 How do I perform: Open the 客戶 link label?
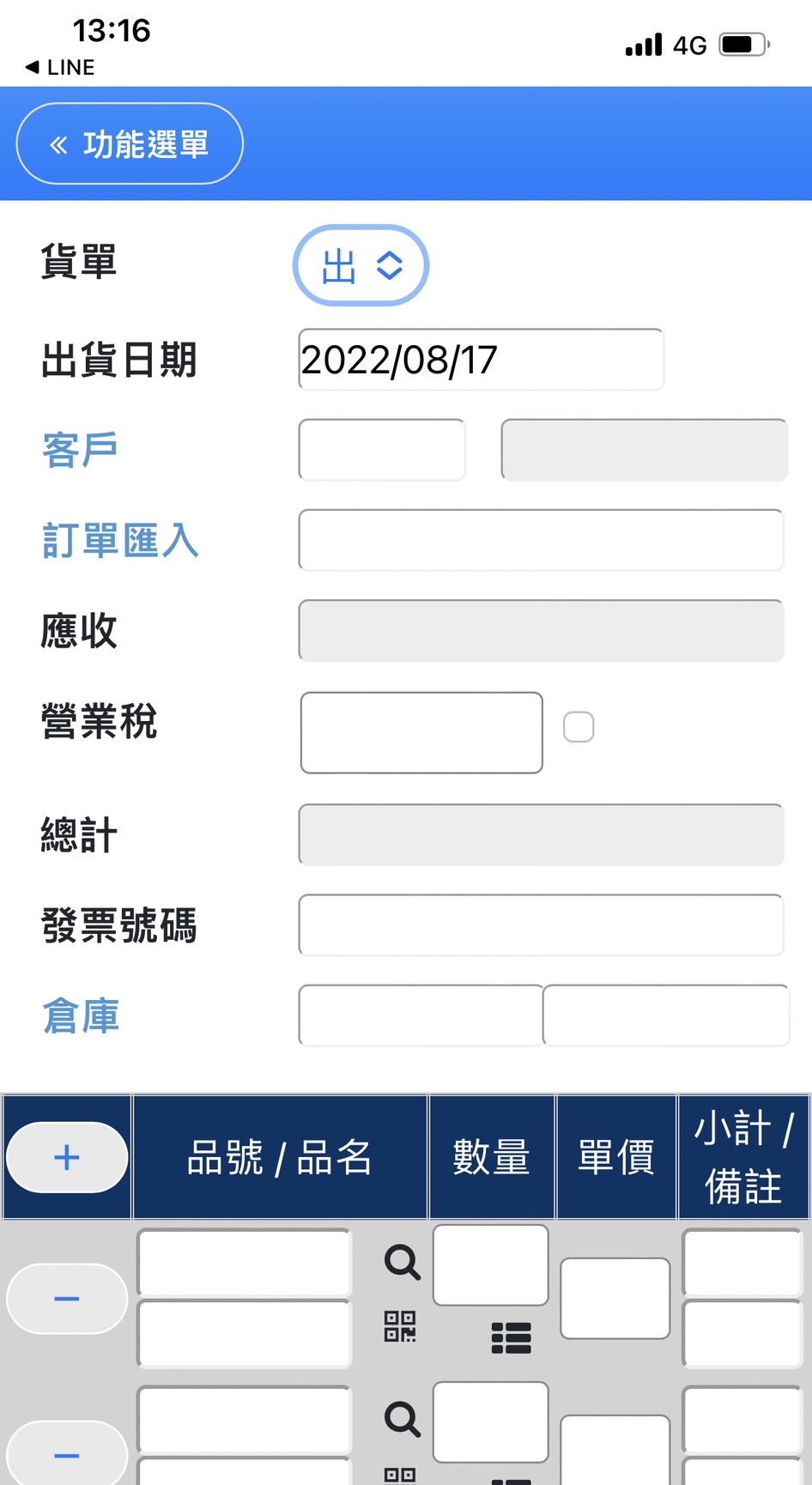point(80,450)
